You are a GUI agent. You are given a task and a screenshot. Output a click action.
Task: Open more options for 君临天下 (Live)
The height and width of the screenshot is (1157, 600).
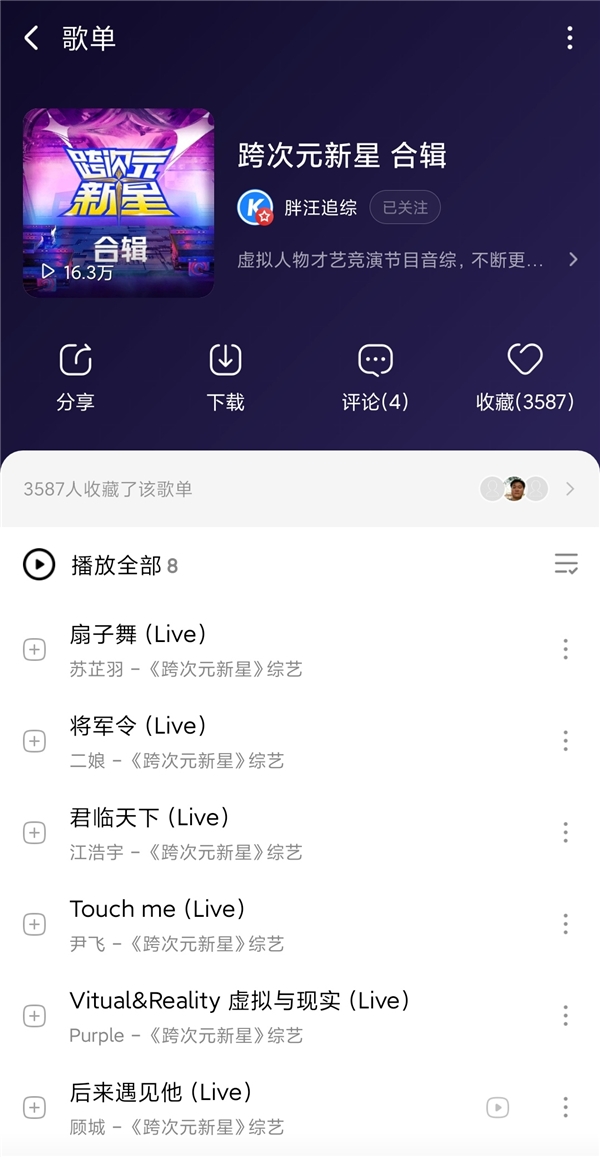point(565,832)
